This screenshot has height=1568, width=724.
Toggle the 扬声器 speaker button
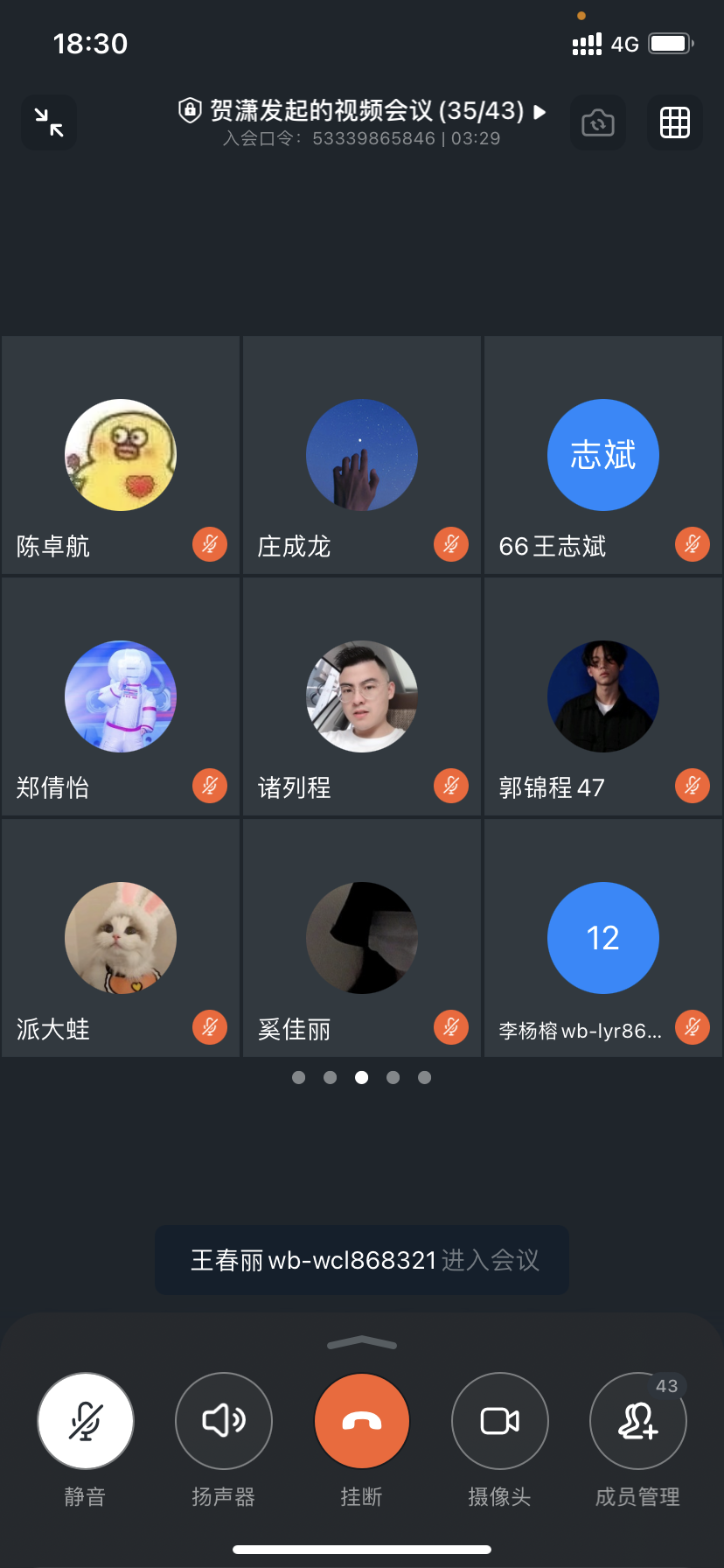pos(224,1421)
